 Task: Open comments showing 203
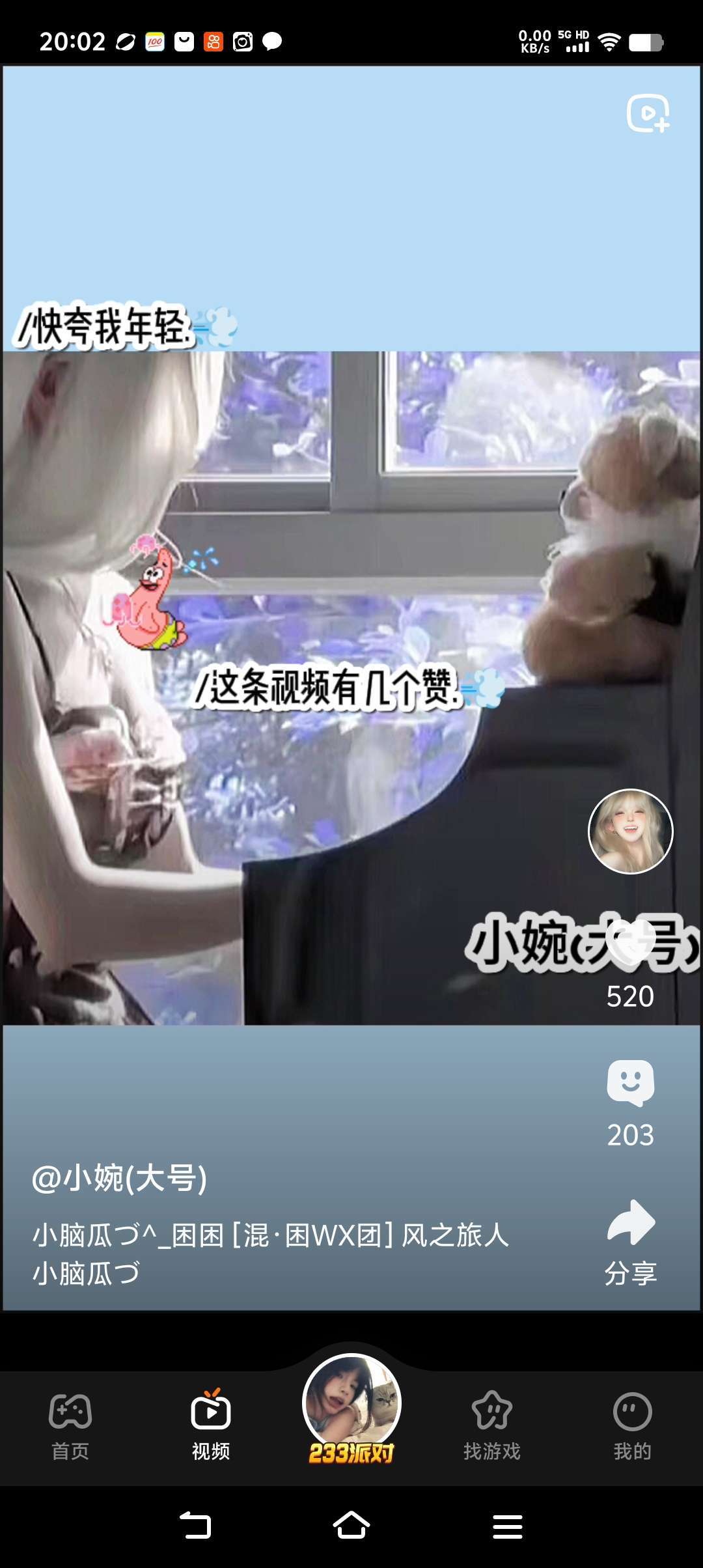pyautogui.click(x=630, y=1083)
